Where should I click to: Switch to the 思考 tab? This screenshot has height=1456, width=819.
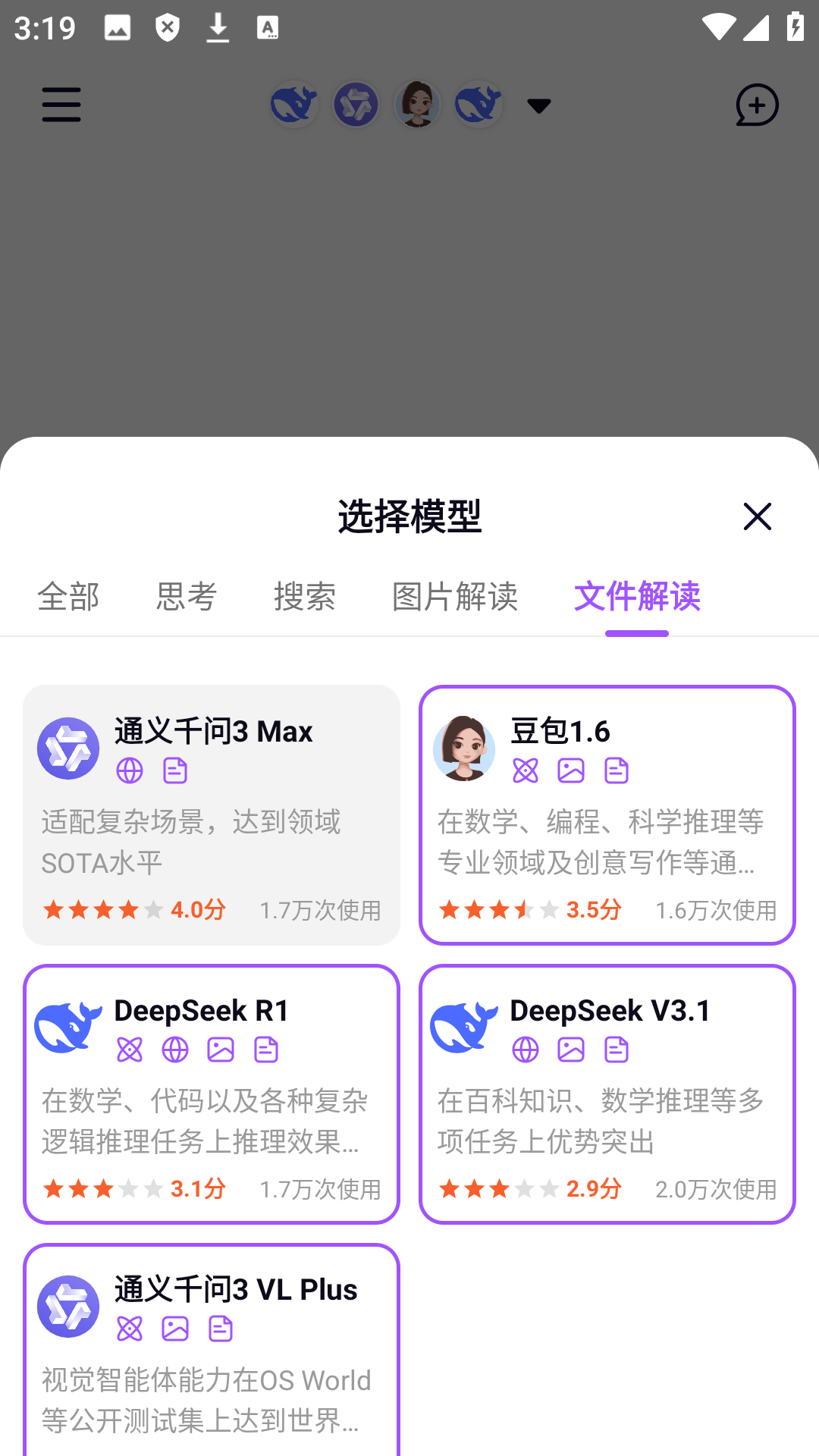(x=187, y=597)
